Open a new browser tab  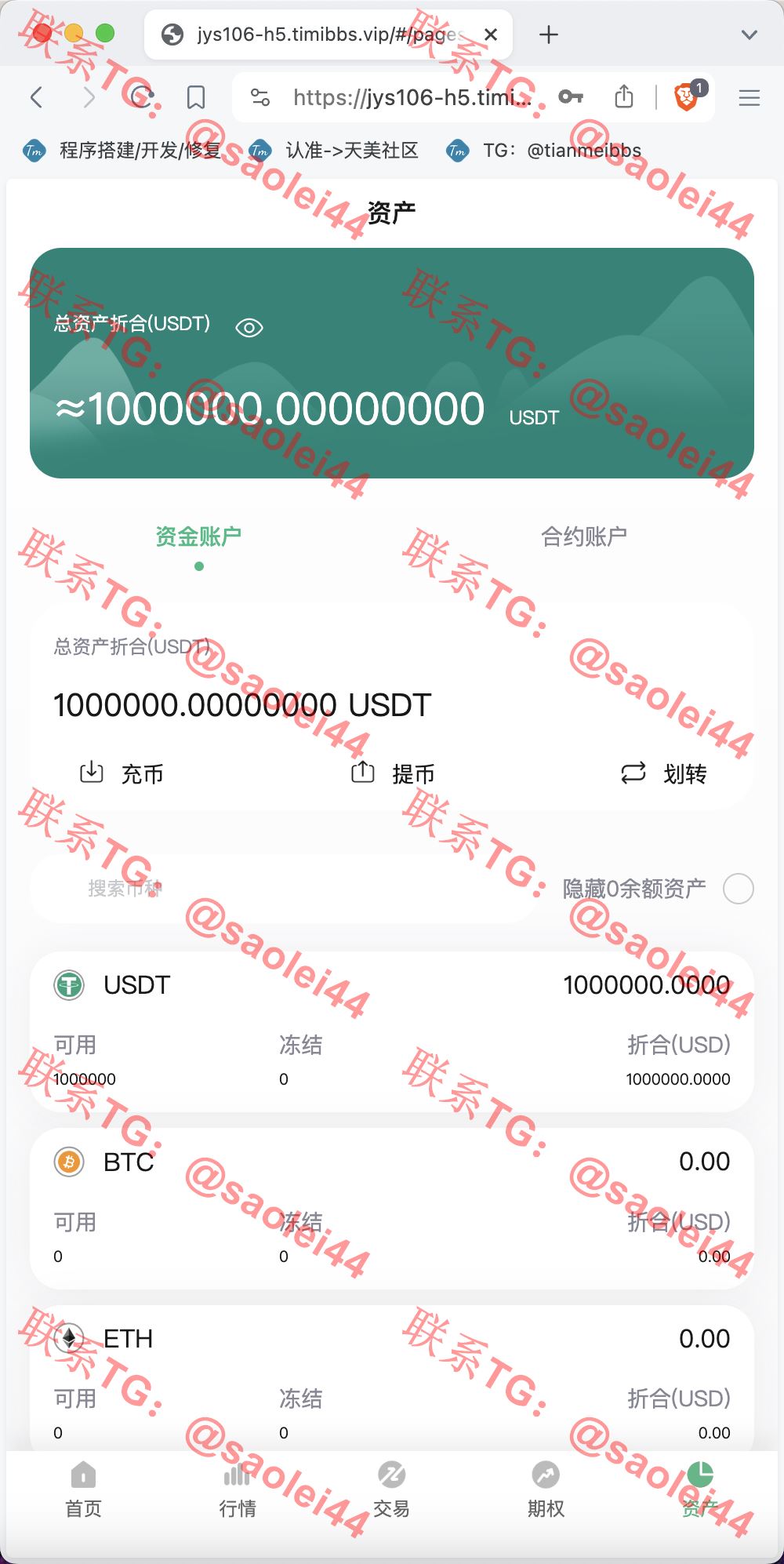click(x=549, y=35)
